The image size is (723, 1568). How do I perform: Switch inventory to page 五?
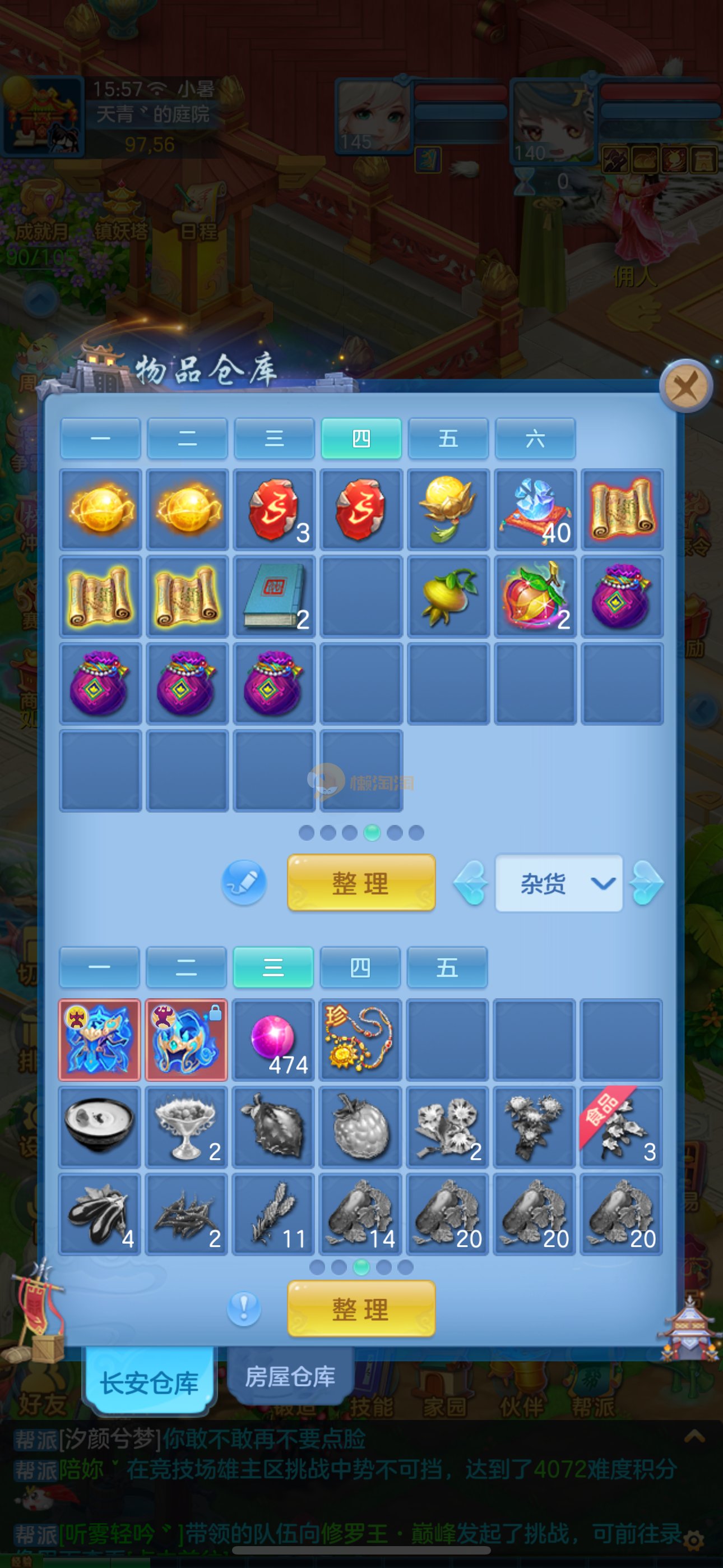pyautogui.click(x=447, y=967)
